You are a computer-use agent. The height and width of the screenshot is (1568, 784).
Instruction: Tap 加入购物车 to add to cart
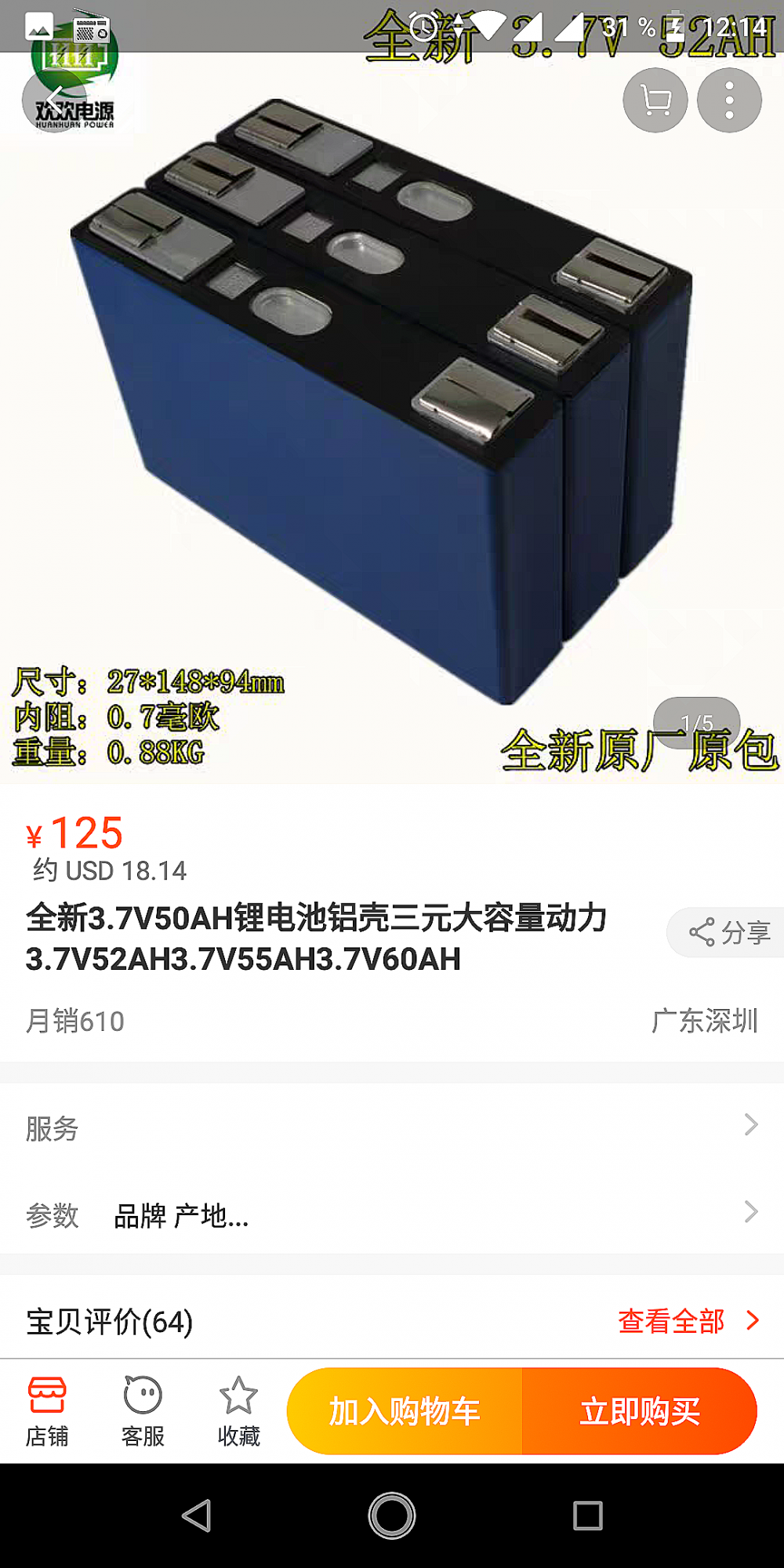(x=405, y=1411)
